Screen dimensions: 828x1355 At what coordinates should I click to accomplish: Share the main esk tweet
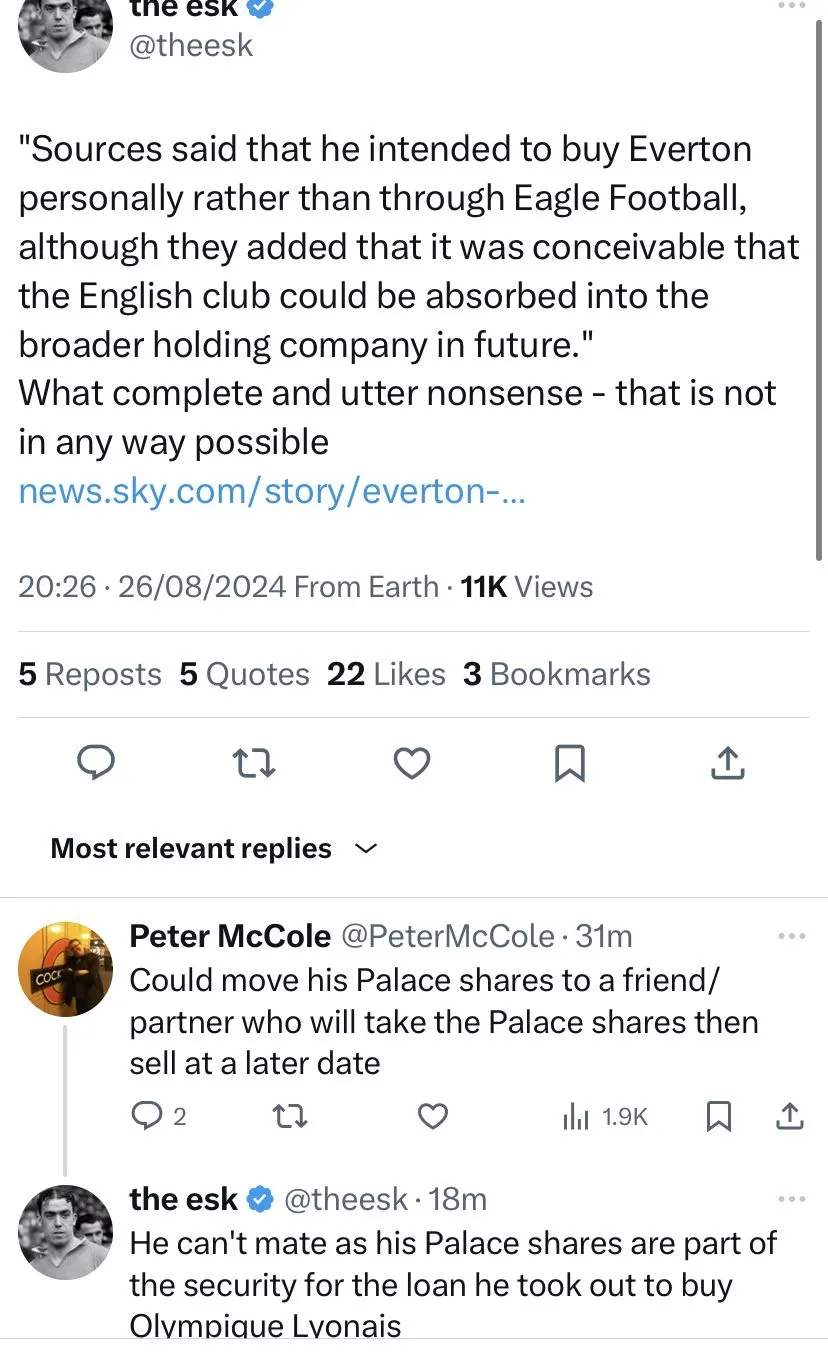727,764
